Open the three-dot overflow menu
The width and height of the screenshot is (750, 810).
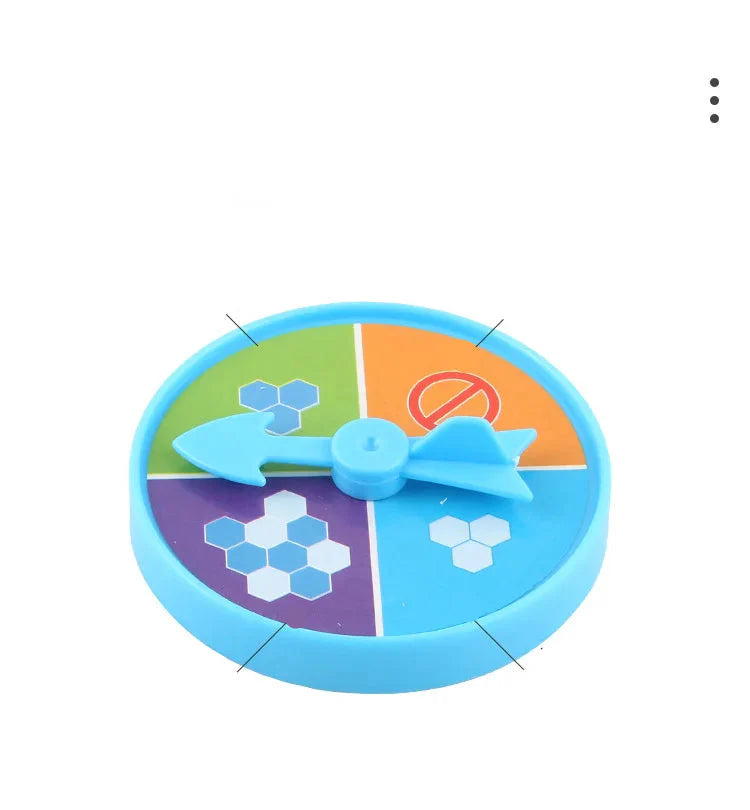click(x=714, y=100)
